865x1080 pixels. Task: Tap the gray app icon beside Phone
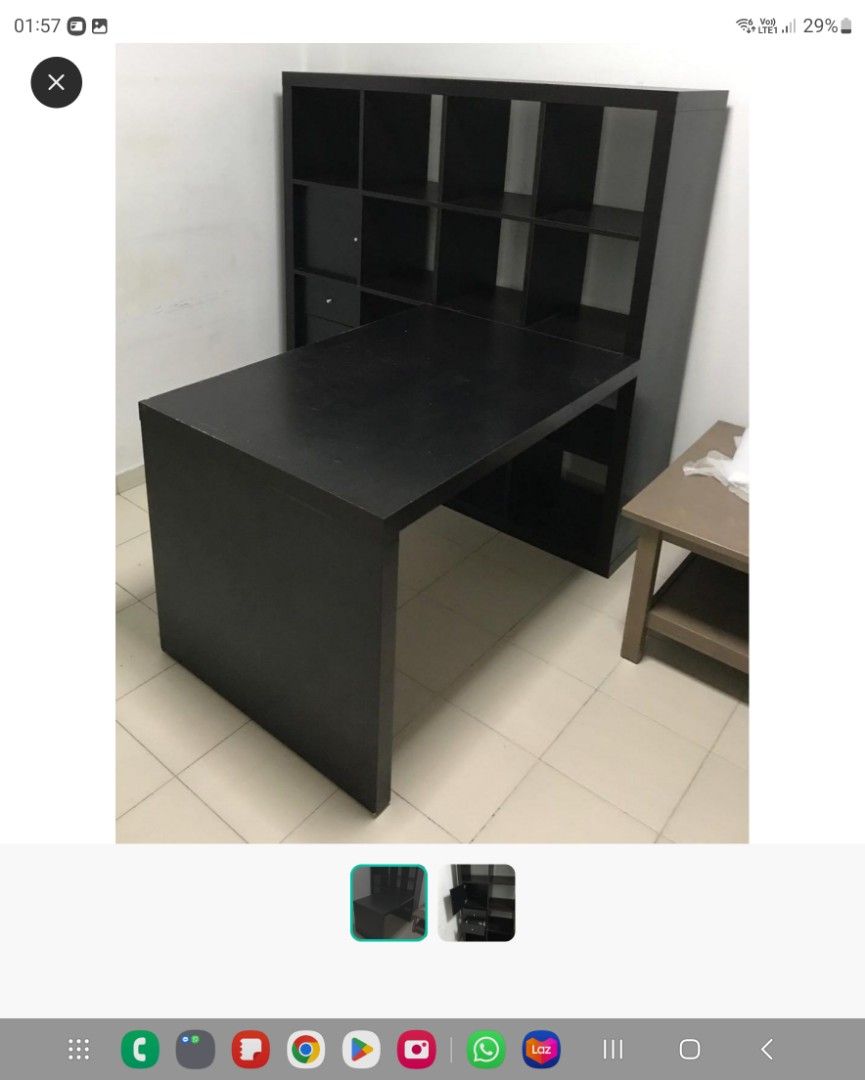(x=195, y=1049)
